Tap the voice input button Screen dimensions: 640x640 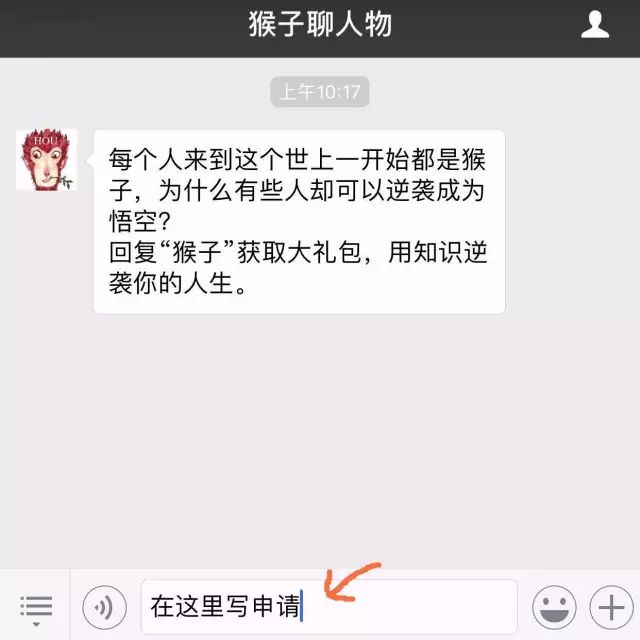(x=104, y=607)
